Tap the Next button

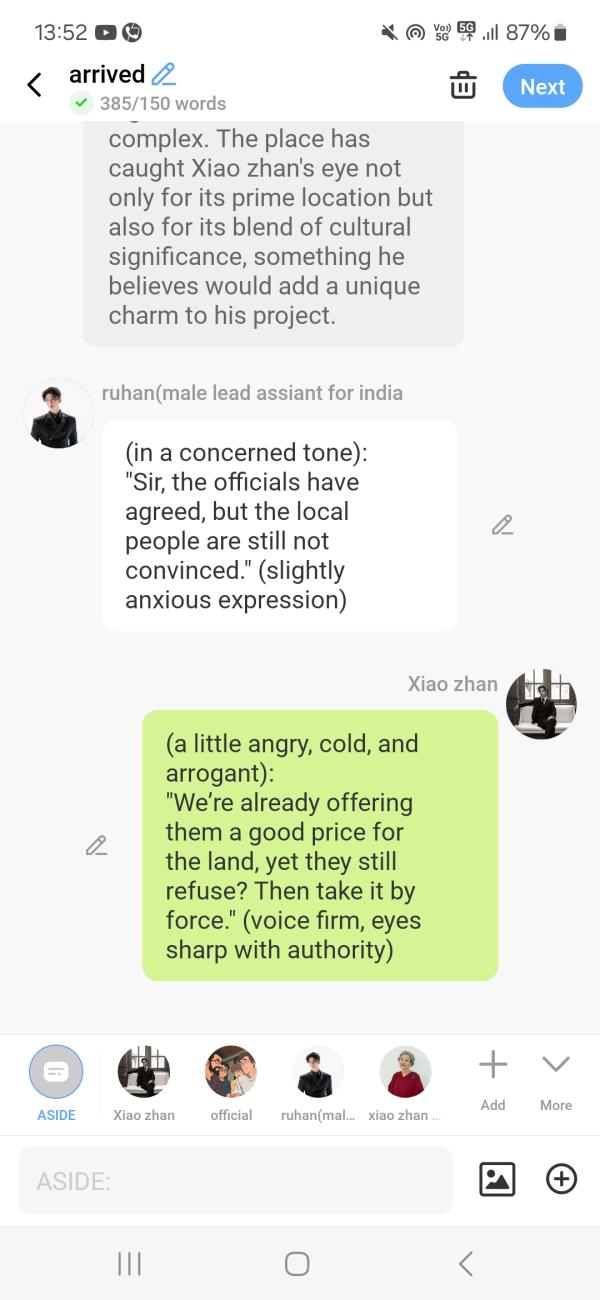pos(542,87)
